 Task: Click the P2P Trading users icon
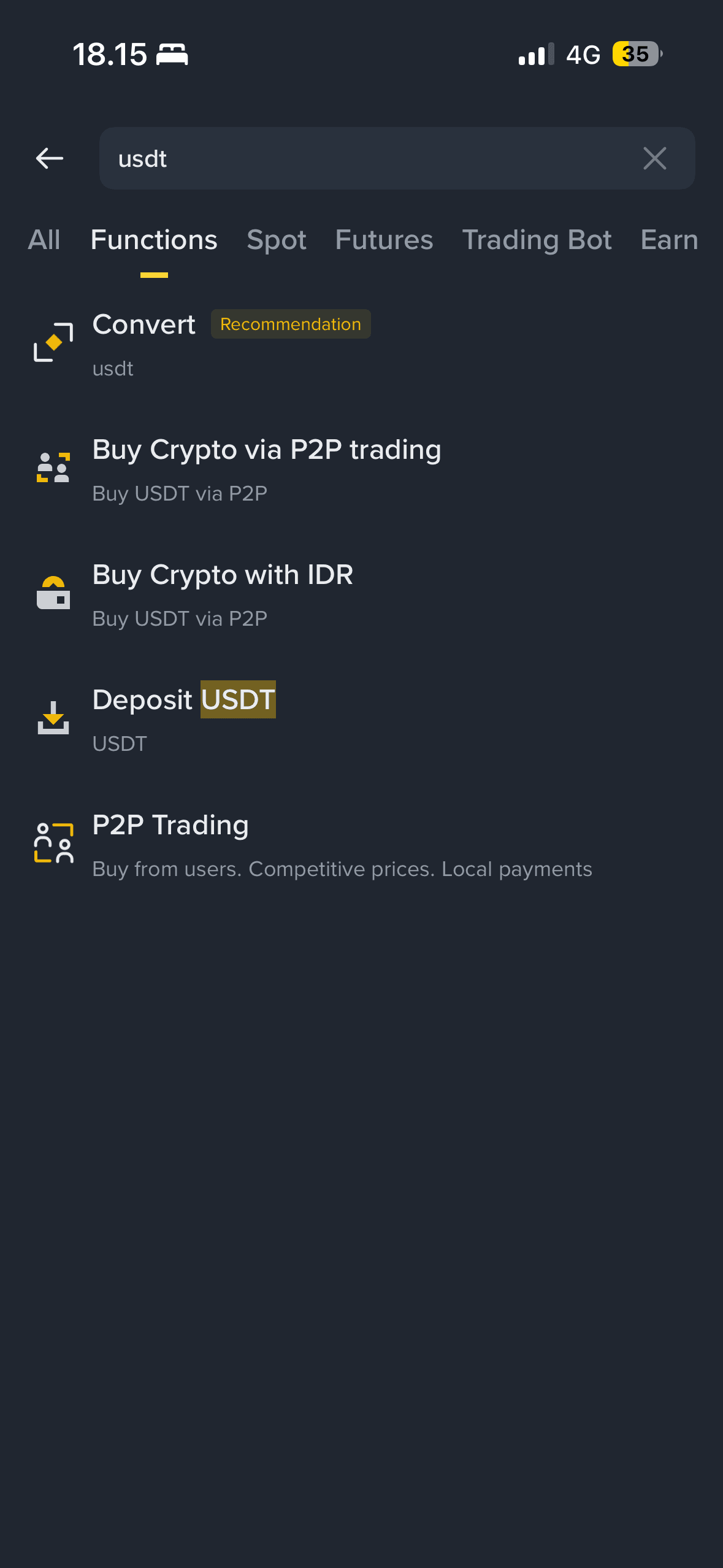pyautogui.click(x=54, y=843)
